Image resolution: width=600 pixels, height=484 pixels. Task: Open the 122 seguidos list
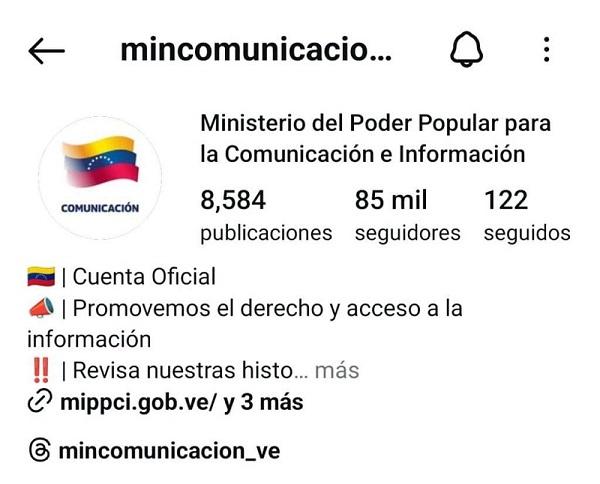526,215
